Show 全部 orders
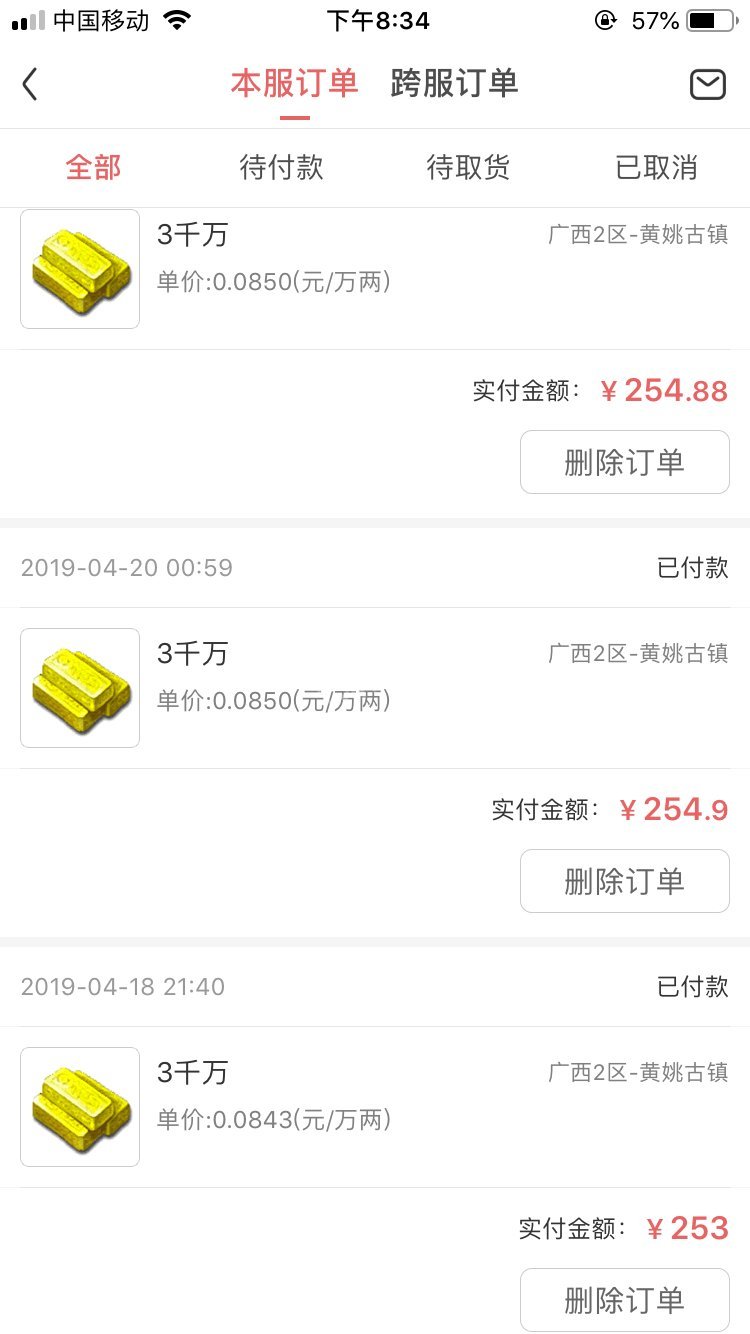The width and height of the screenshot is (750, 1334). pos(94,167)
